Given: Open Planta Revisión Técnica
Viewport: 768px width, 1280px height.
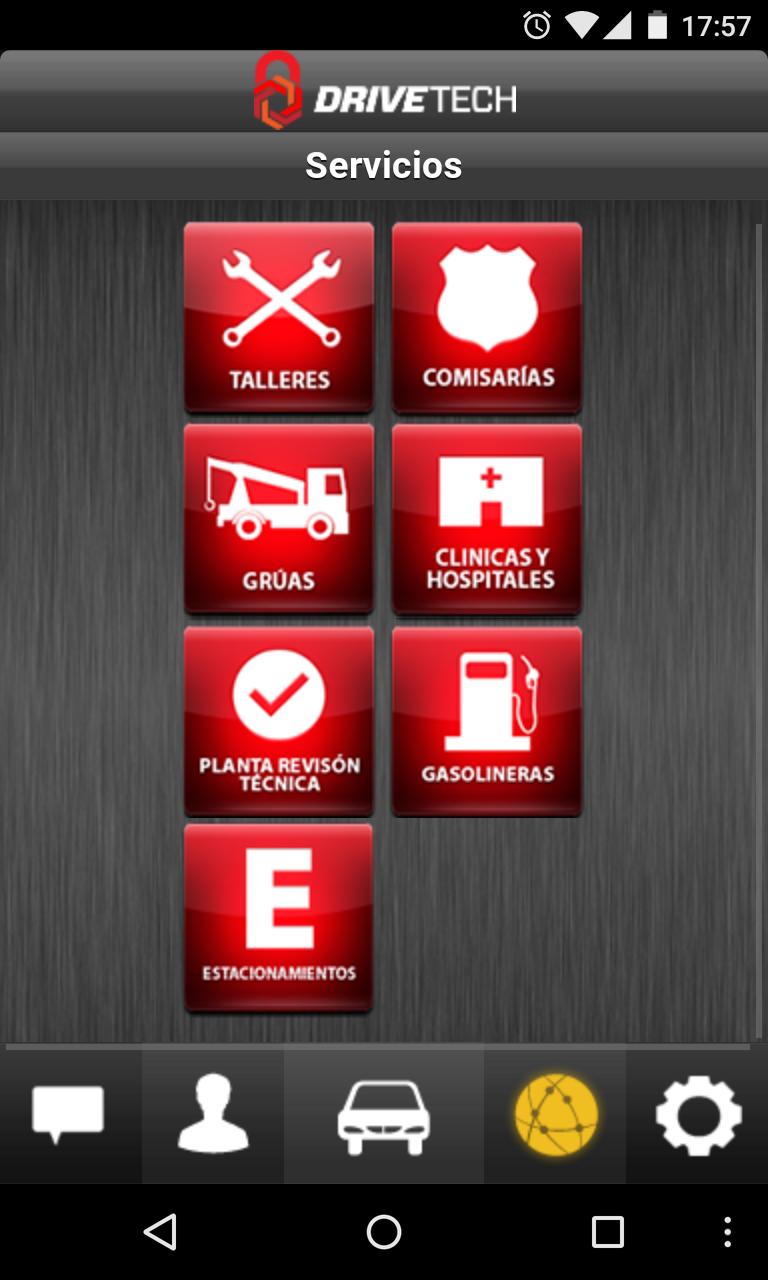Looking at the screenshot, I should (279, 720).
